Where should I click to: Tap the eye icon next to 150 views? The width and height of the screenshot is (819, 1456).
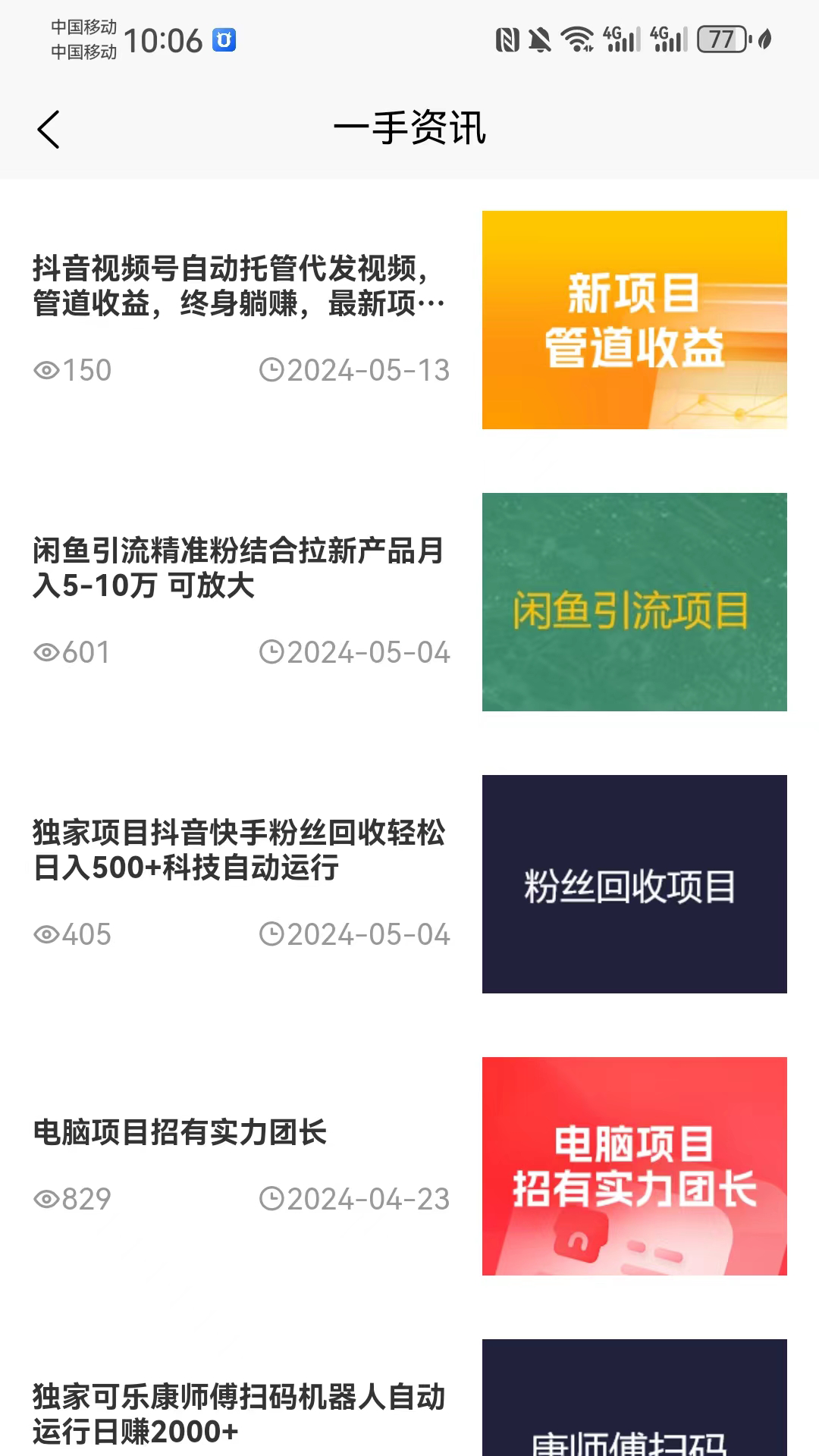point(47,370)
